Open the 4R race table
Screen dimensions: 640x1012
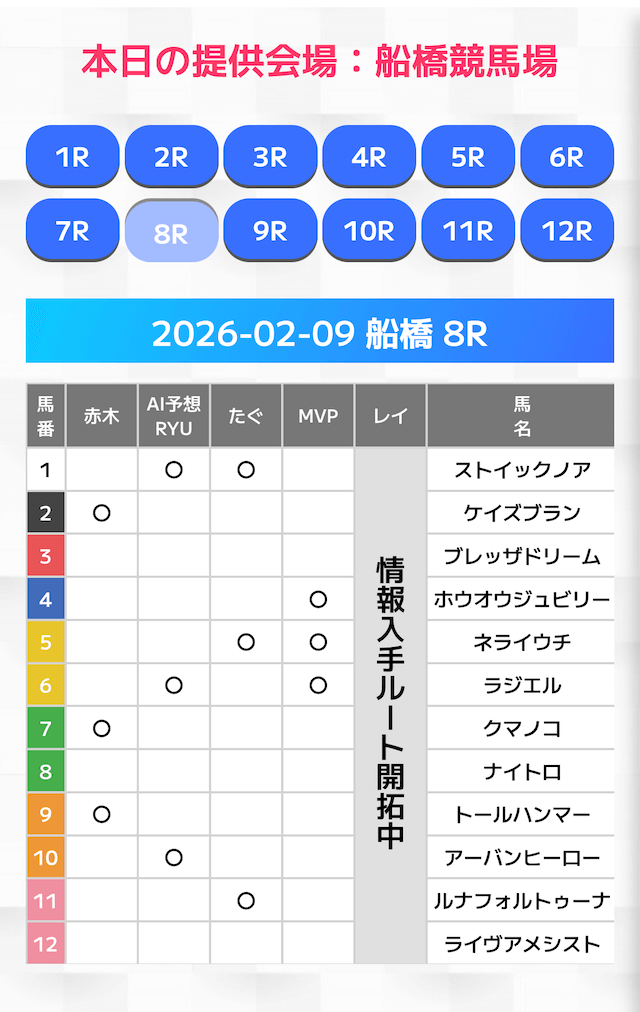[369, 157]
